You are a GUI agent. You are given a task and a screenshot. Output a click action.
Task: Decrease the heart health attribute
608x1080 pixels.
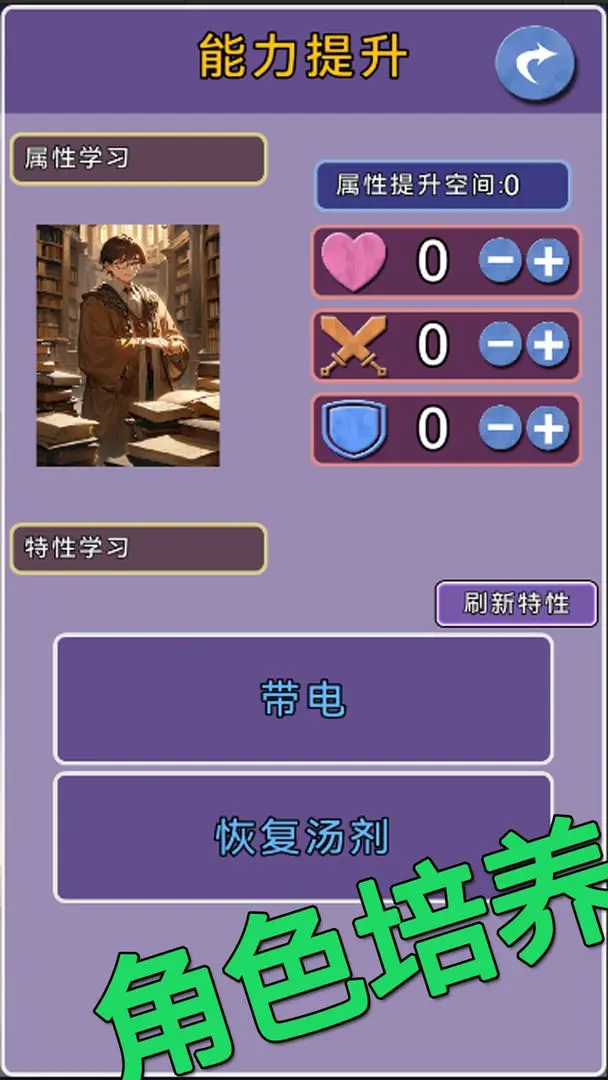500,262
